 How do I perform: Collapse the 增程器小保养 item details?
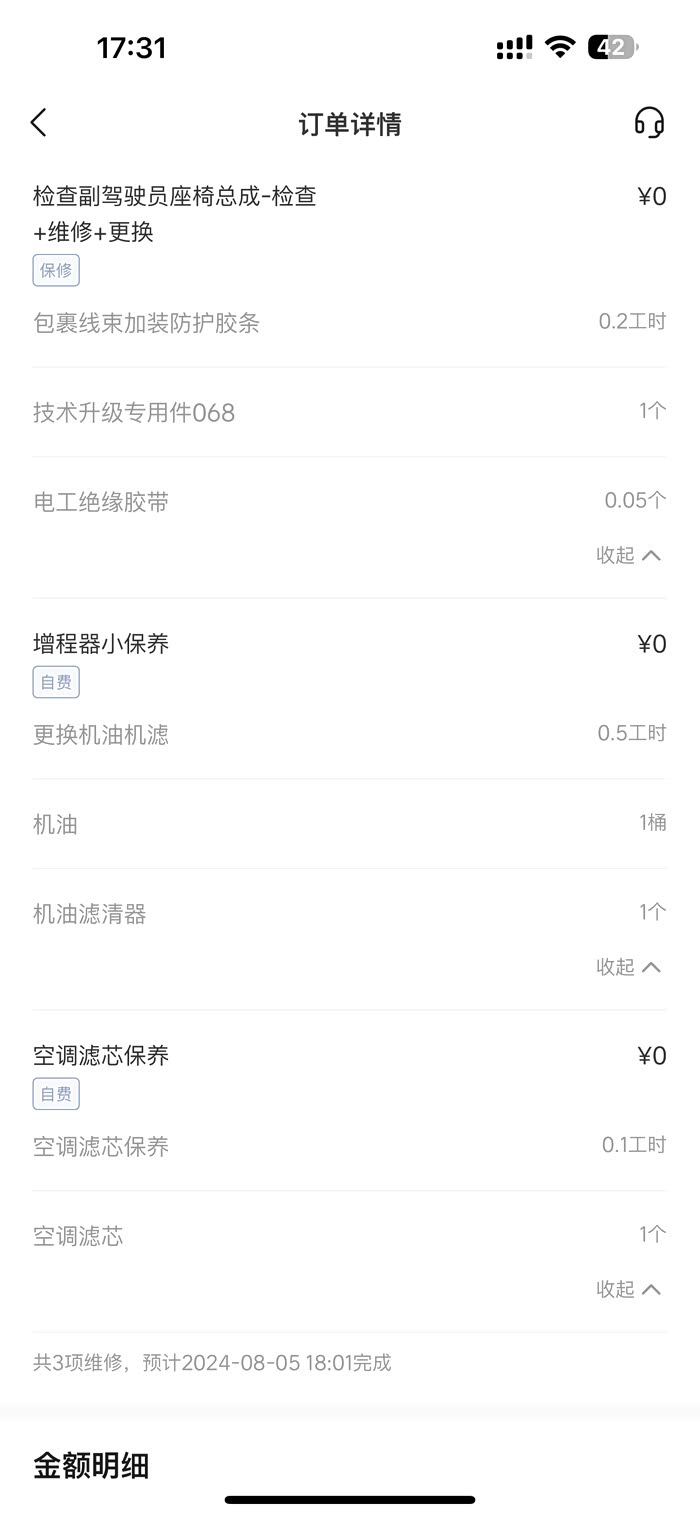tap(628, 967)
